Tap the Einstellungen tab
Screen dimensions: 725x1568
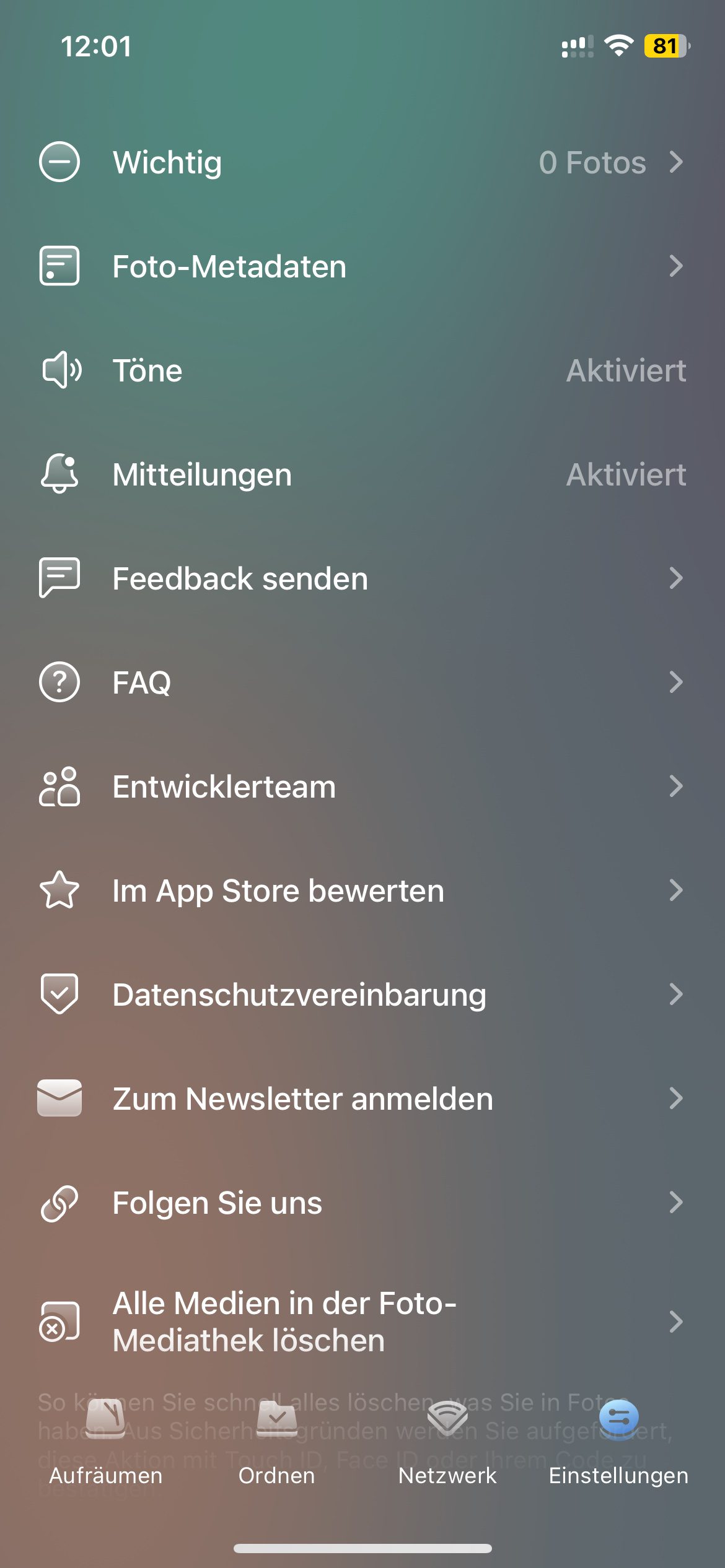coord(618,1443)
